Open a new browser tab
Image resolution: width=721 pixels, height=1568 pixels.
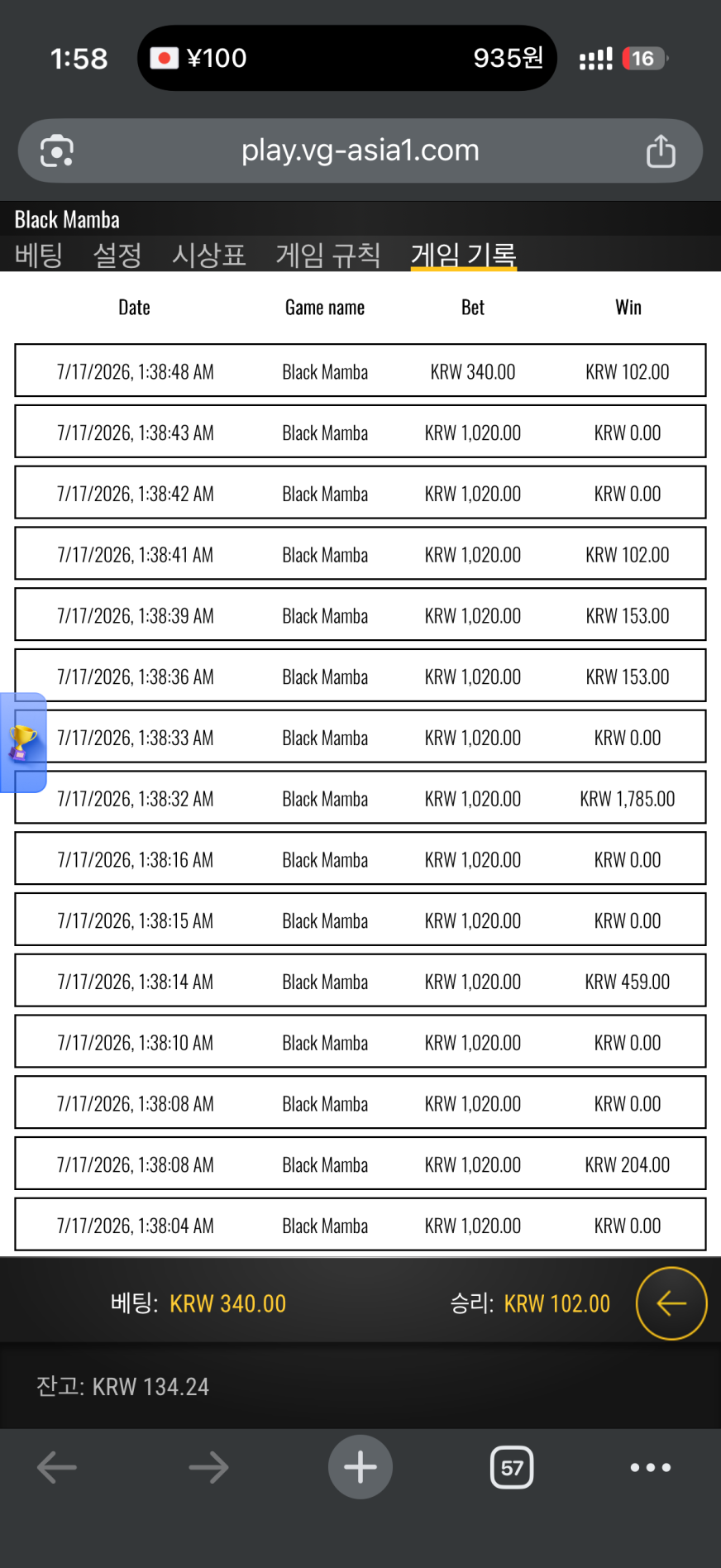[x=360, y=1467]
